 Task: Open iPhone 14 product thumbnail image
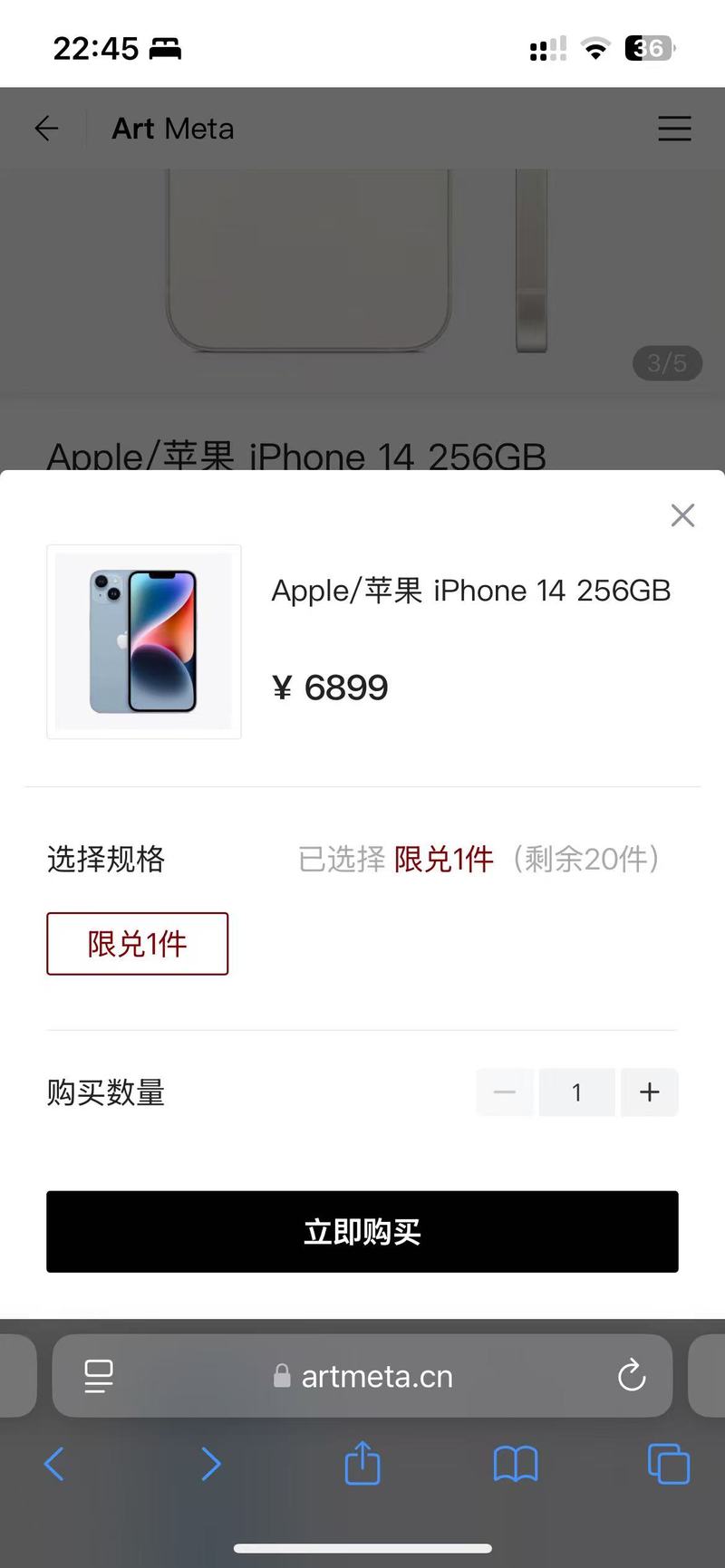click(144, 641)
